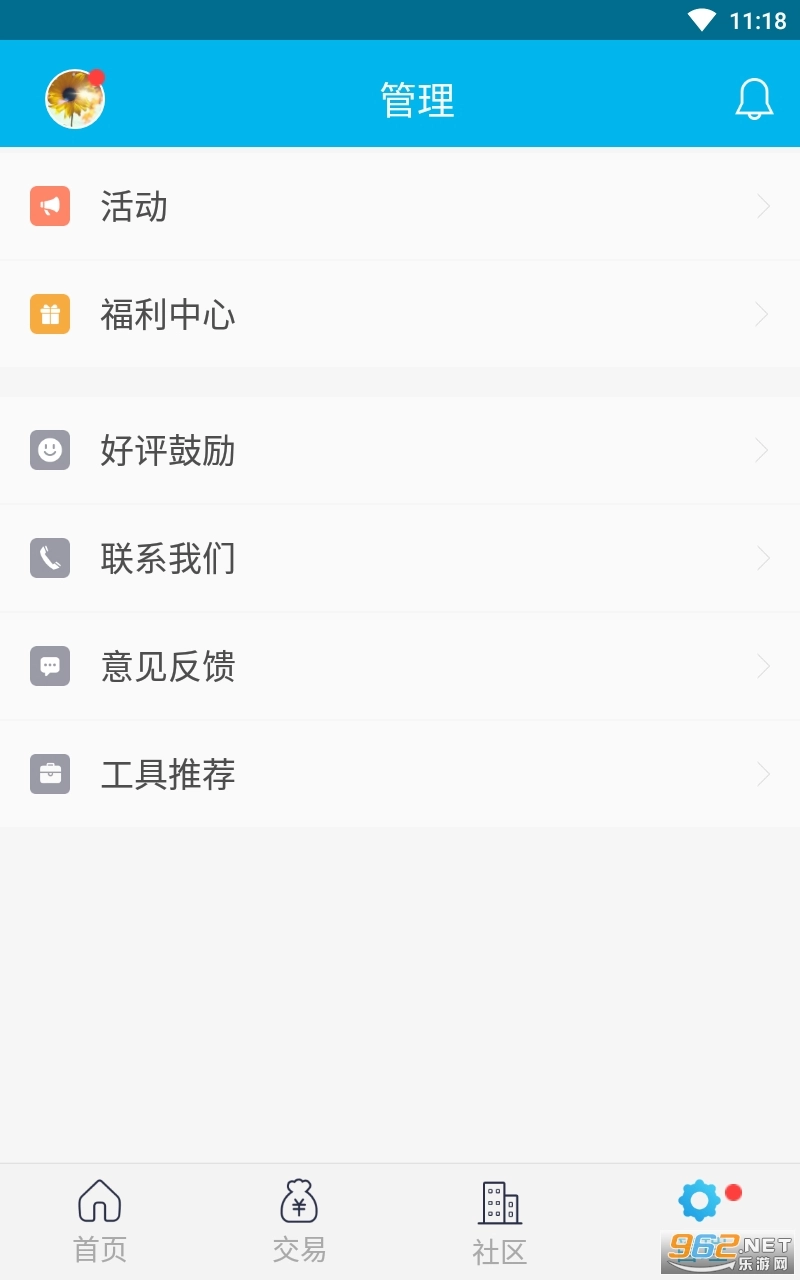
Task: Open notifications via the bell icon
Action: [755, 99]
